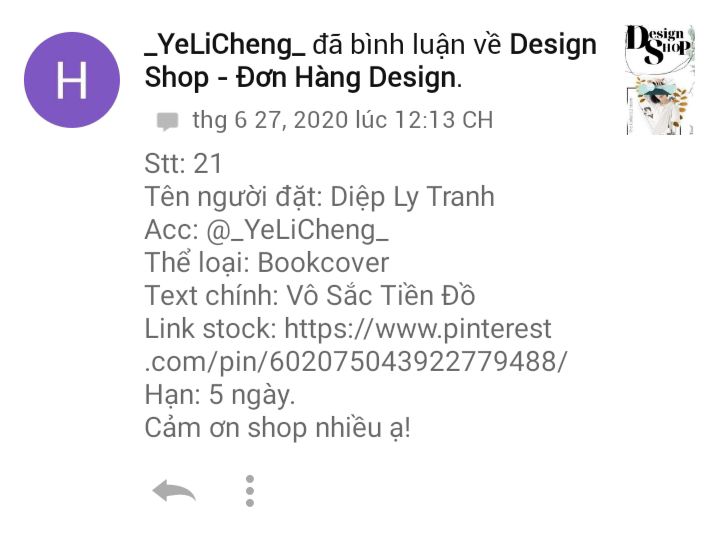Reply to _YeLiCheng_'s comment
719x541 pixels.
coord(174,490)
